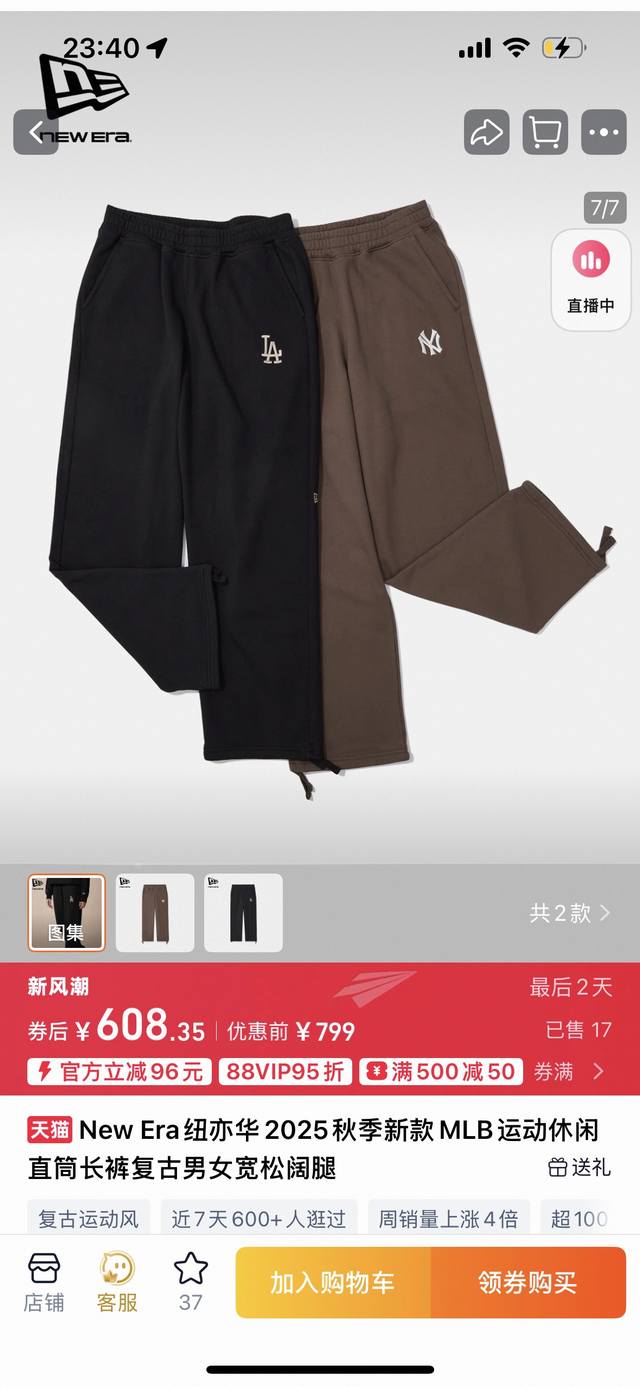
Task: Select the black pants thumbnail
Action: coord(243,912)
